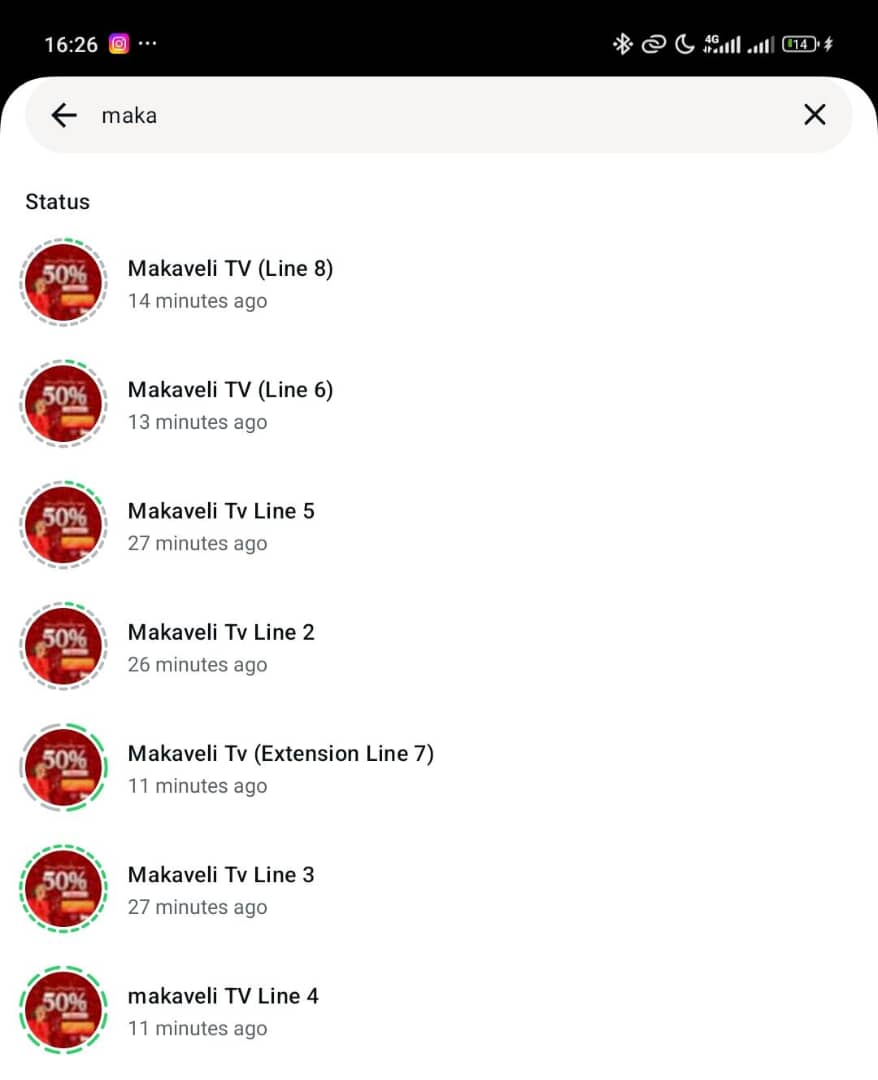Open Makaveli Tv Line 5 status
878x1080 pixels.
[x=221, y=525]
